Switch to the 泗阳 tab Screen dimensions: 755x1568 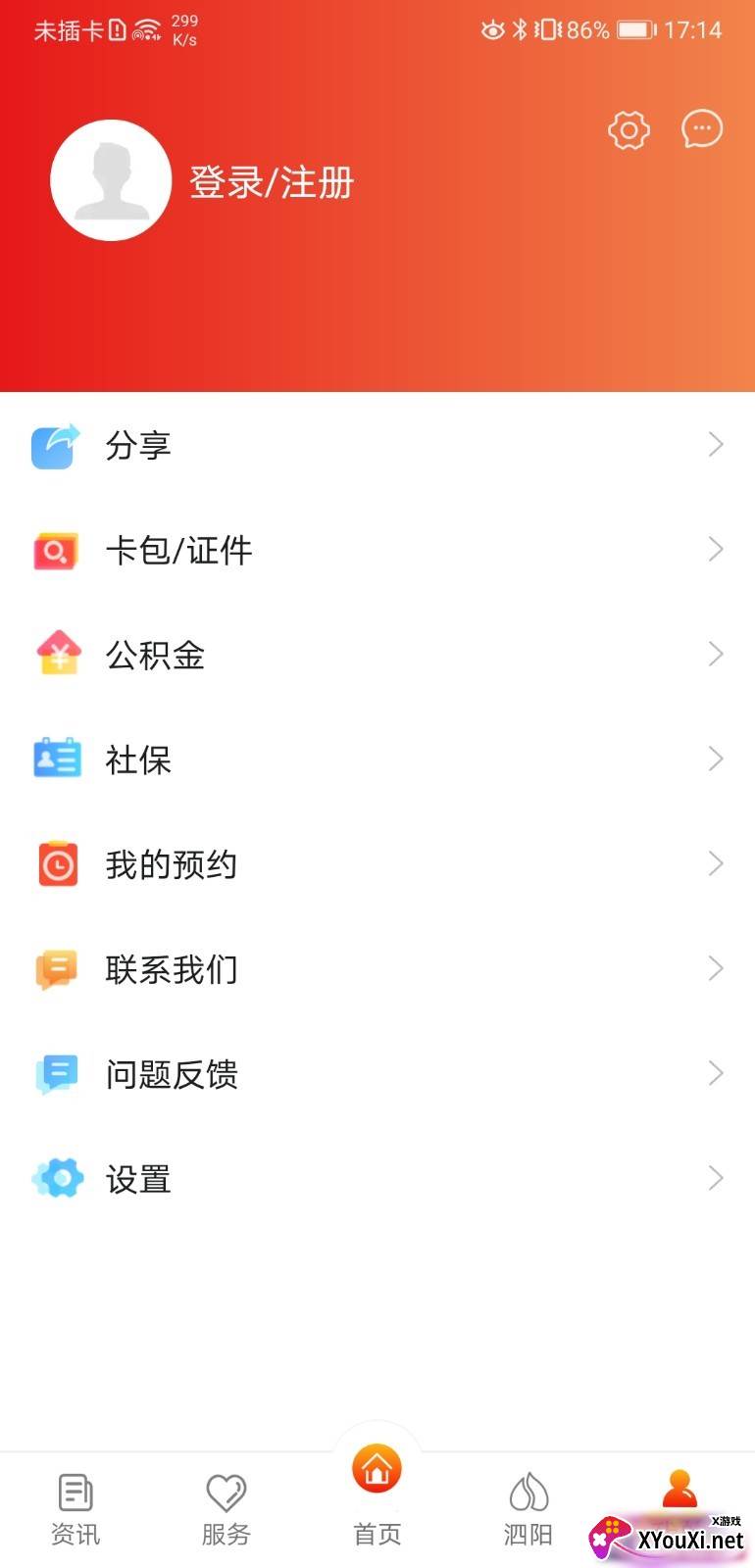click(x=528, y=1509)
